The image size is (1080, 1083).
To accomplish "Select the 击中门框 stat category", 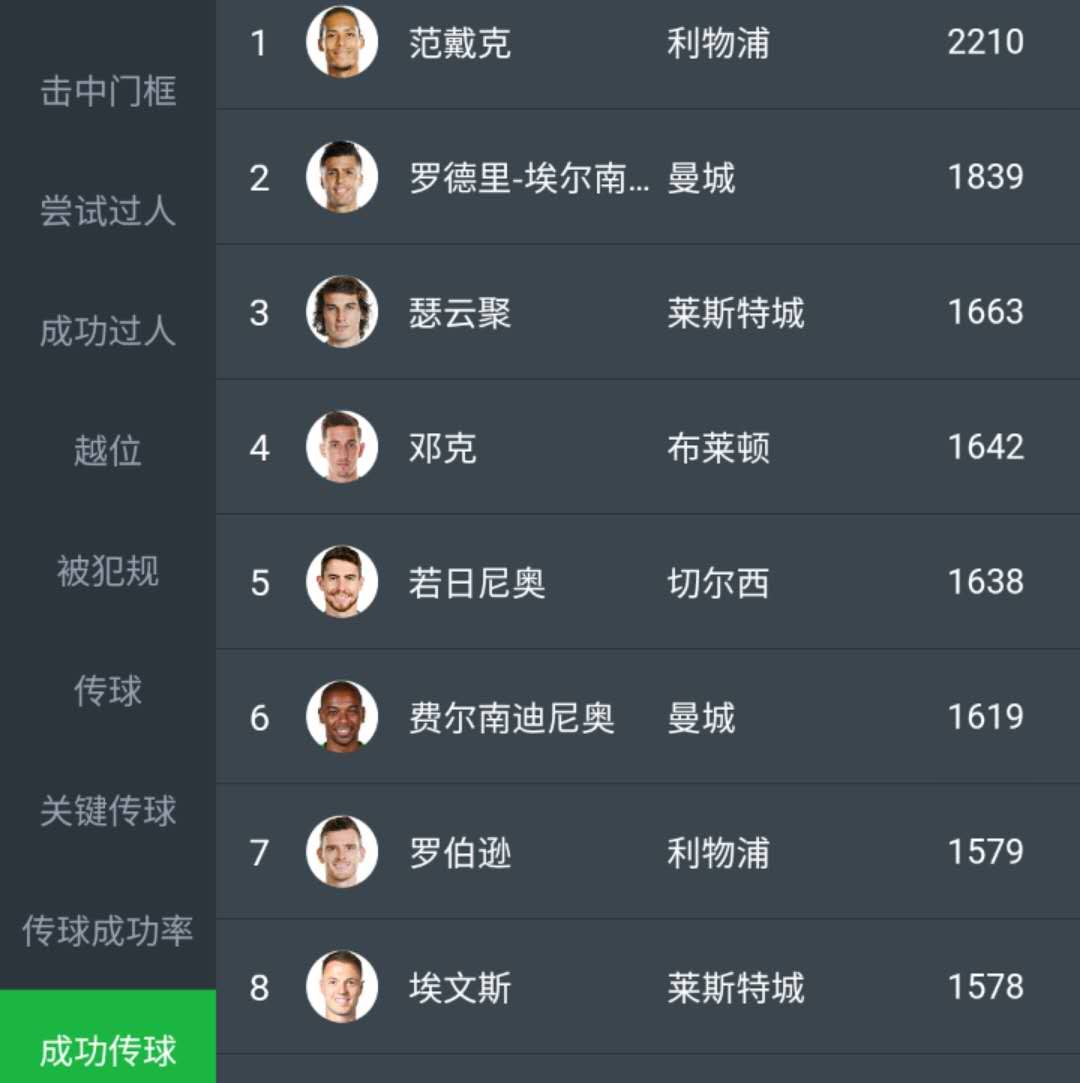I will (x=108, y=93).
